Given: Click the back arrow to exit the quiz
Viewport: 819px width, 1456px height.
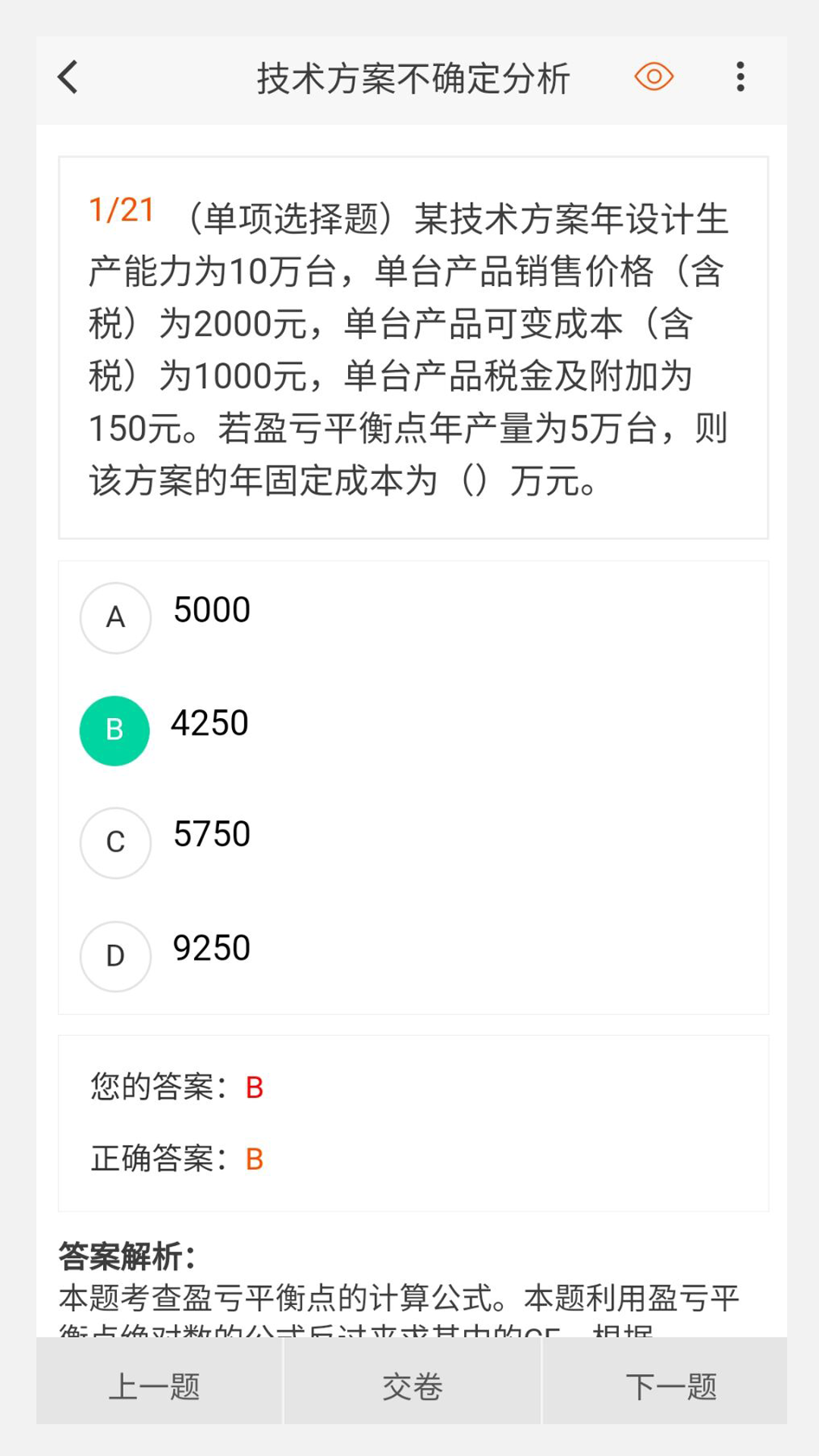Looking at the screenshot, I should (67, 77).
